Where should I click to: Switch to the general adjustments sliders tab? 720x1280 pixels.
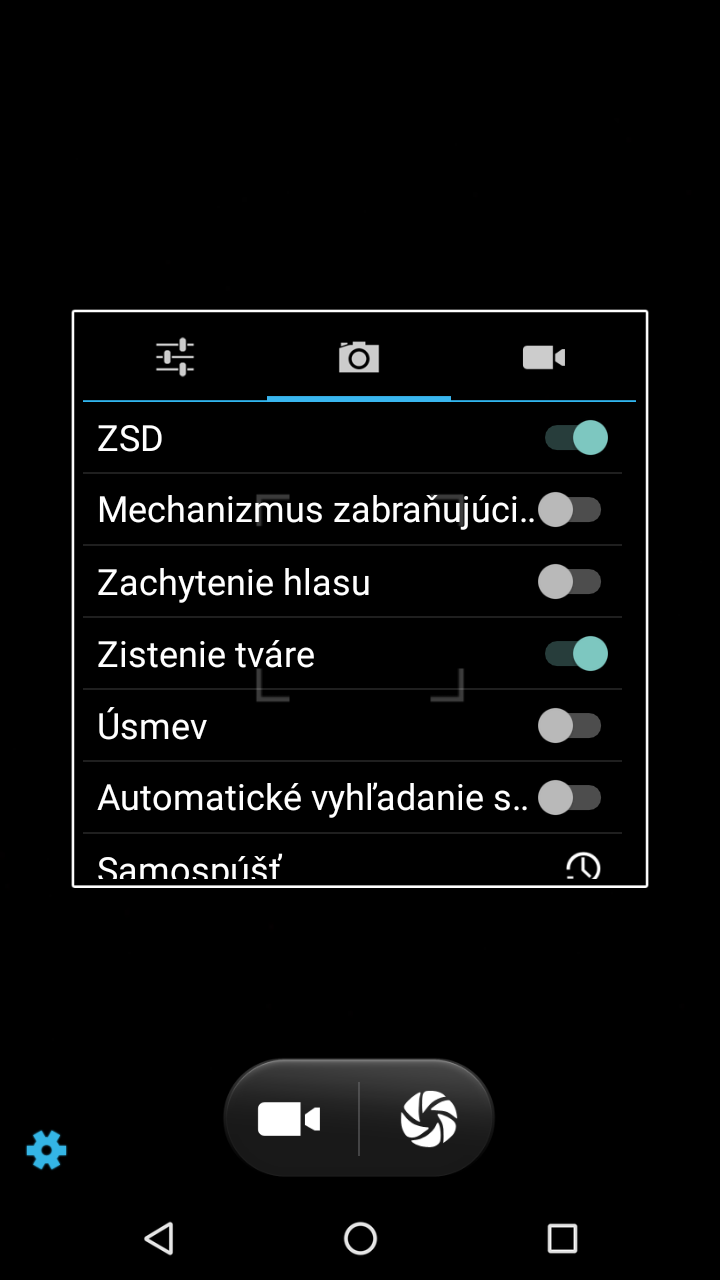point(175,357)
